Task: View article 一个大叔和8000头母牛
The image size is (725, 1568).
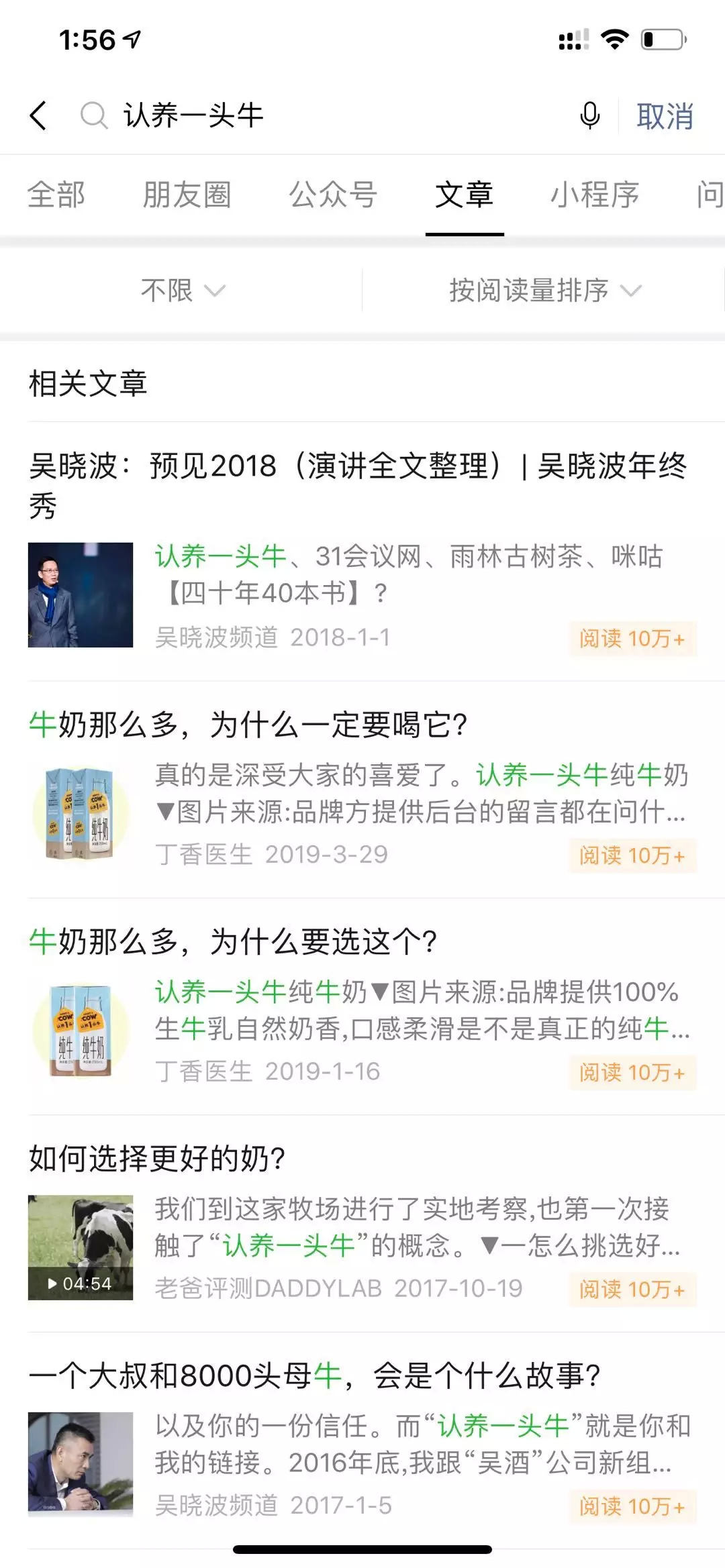Action: click(x=314, y=1376)
